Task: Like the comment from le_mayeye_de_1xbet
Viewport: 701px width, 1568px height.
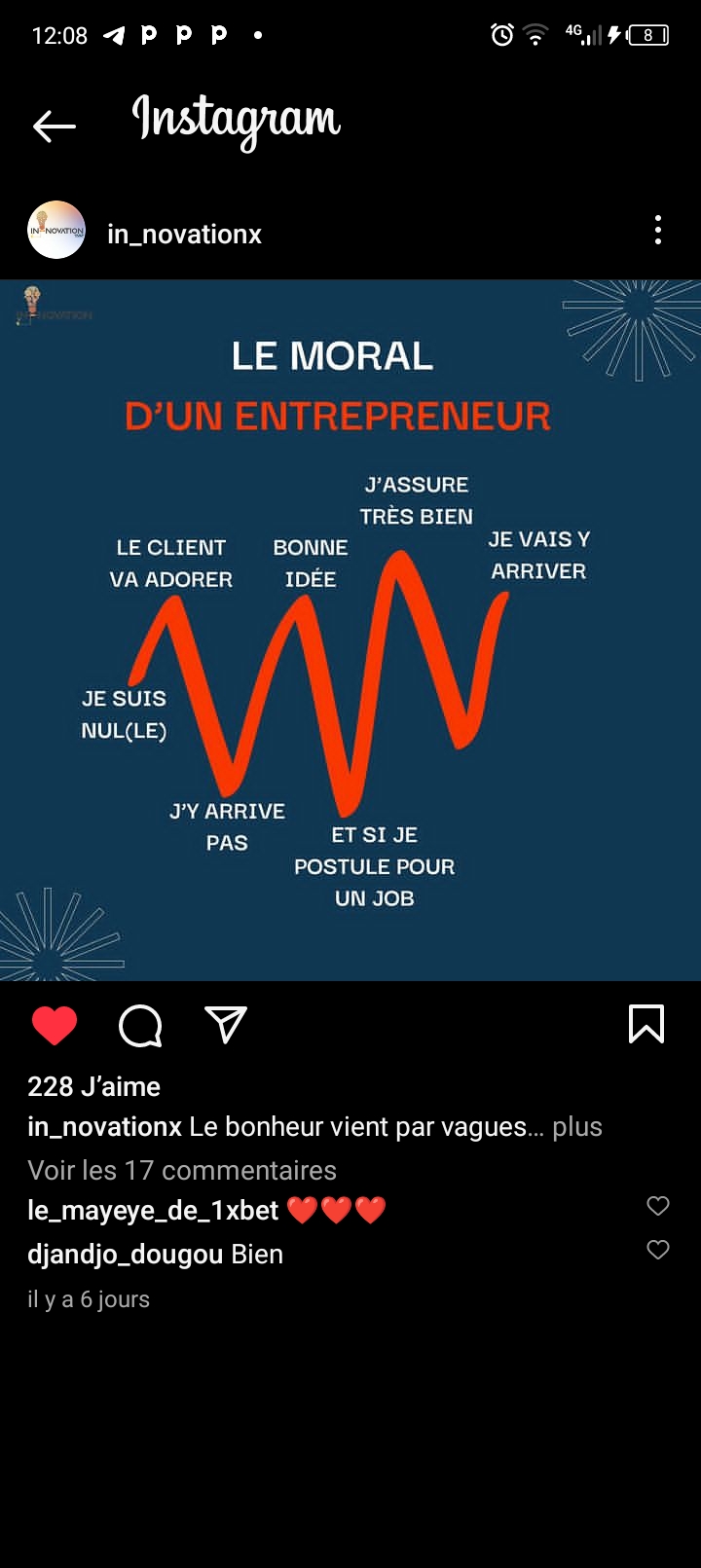Action: (x=658, y=1206)
